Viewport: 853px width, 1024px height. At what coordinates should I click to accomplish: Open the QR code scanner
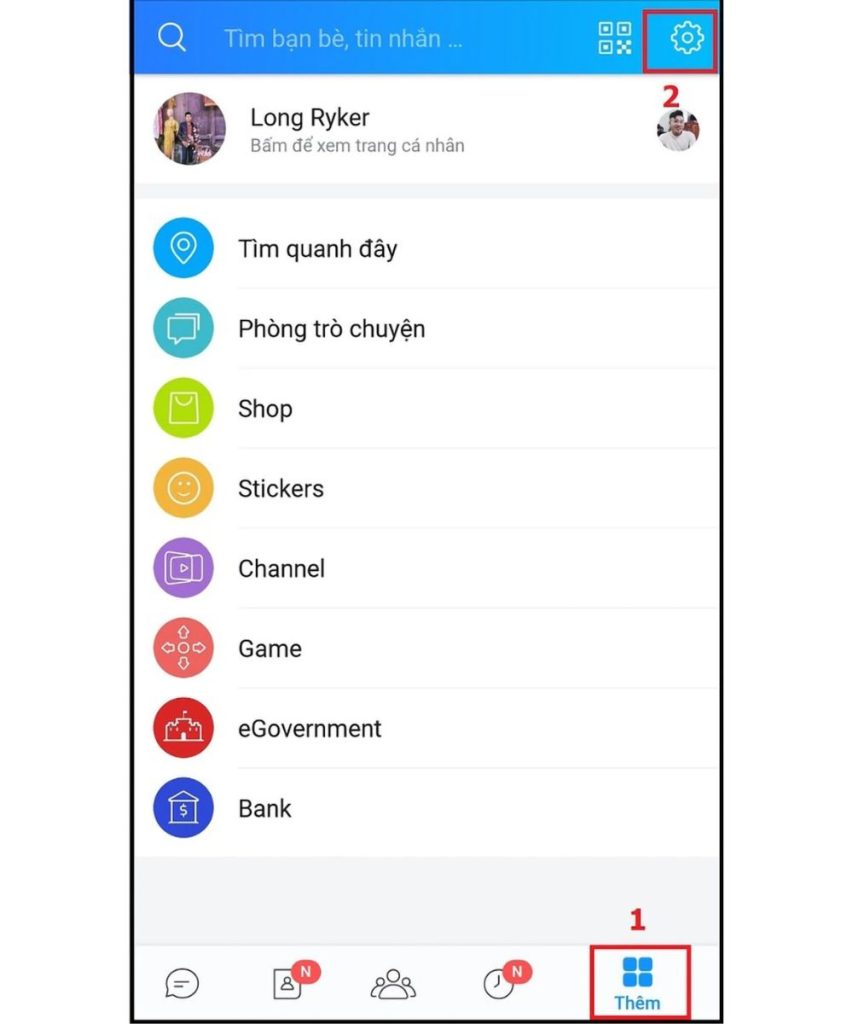(615, 39)
